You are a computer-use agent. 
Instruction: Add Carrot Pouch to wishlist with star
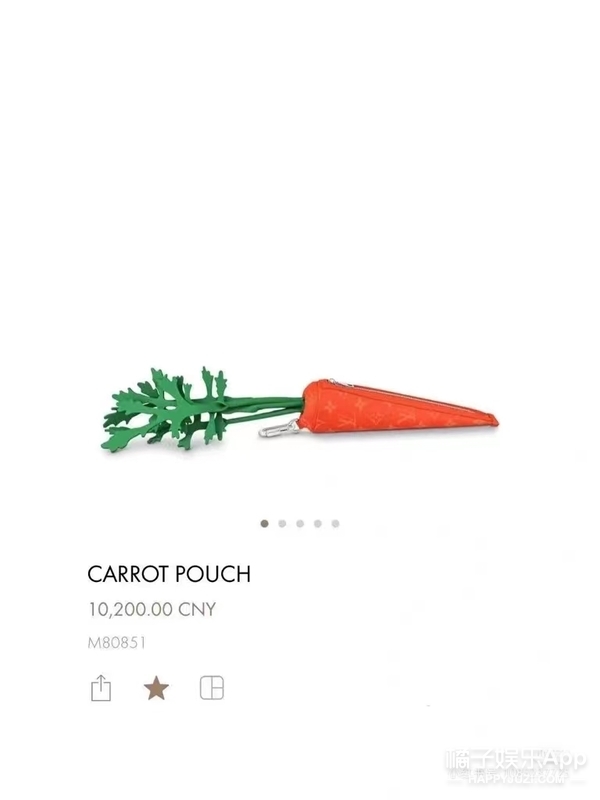(156, 688)
